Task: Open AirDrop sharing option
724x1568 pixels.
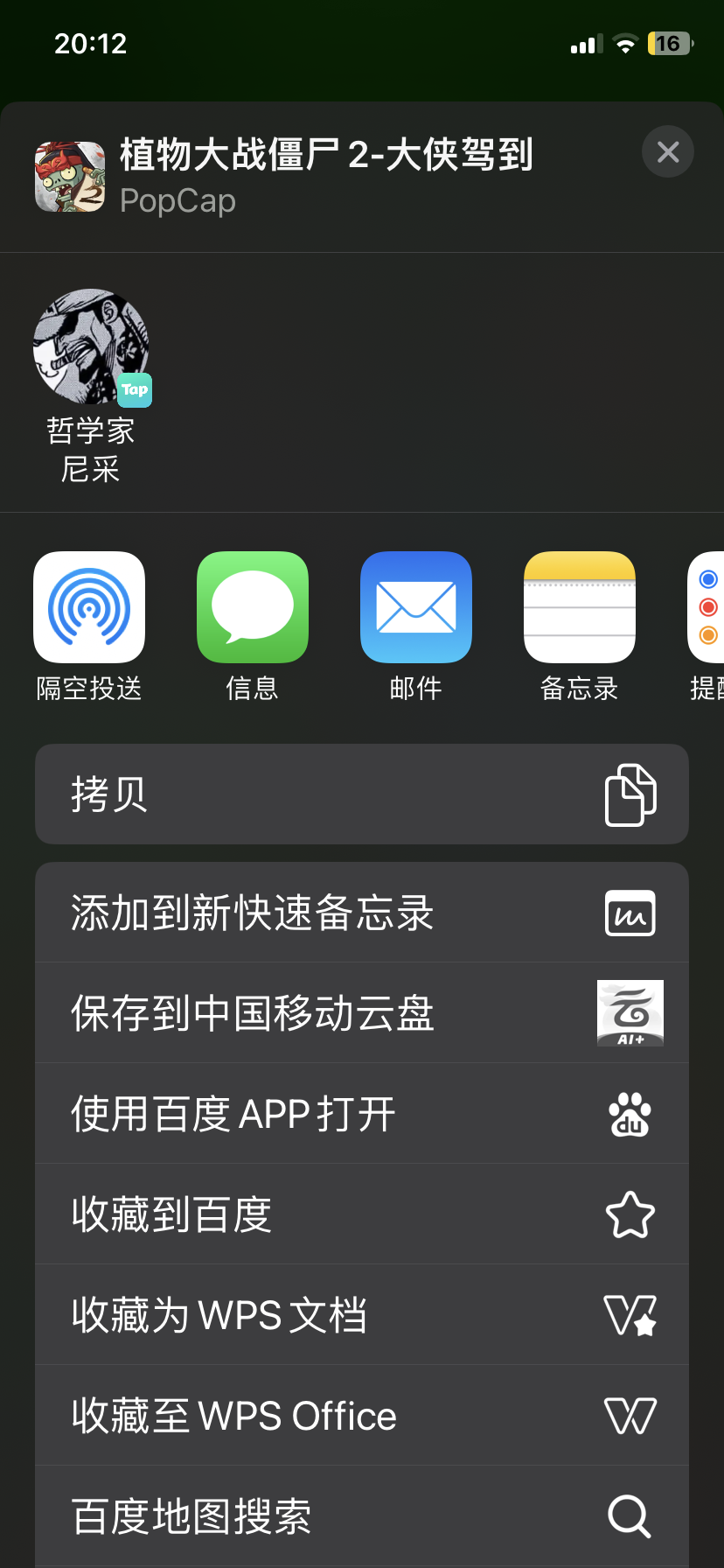Action: point(88,607)
